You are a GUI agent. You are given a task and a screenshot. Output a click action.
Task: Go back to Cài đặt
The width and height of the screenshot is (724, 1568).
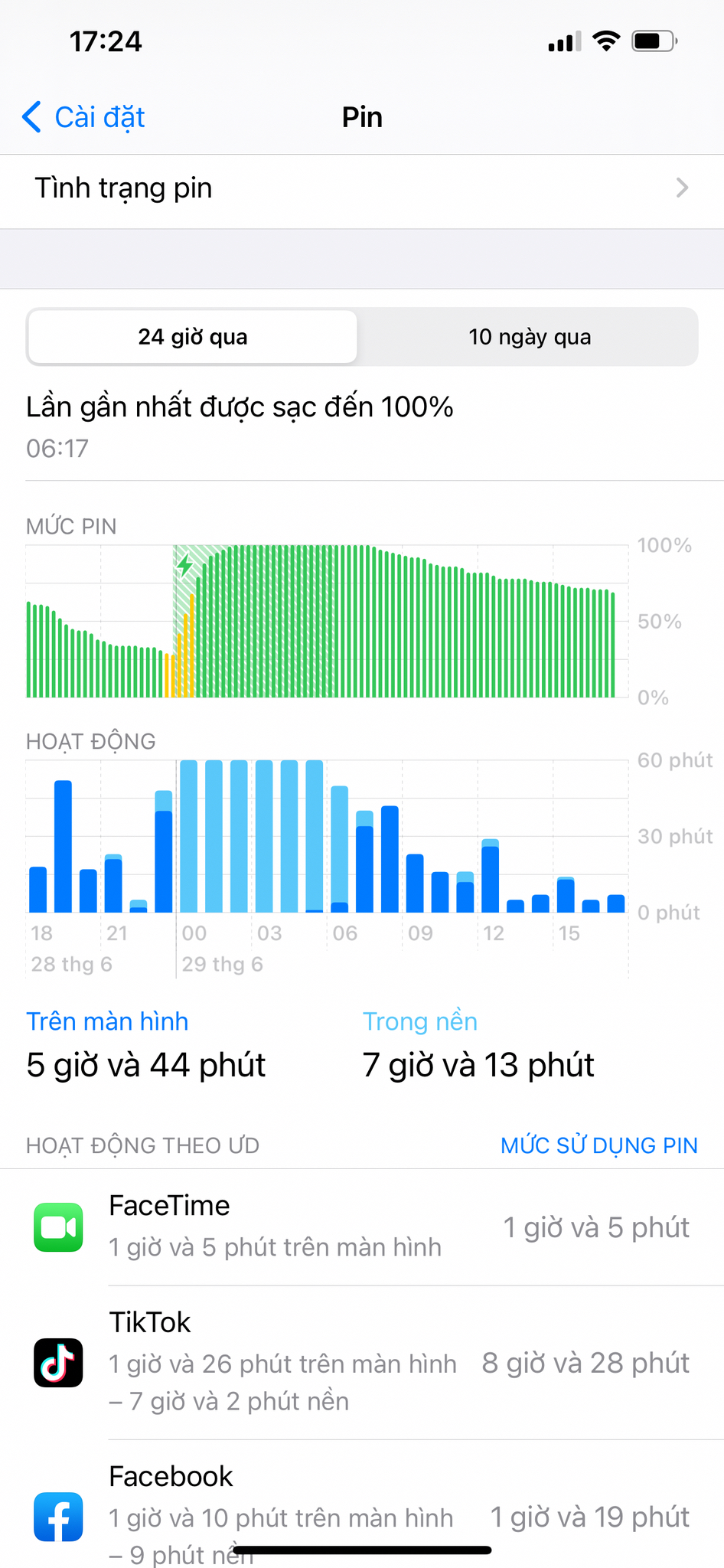click(83, 117)
